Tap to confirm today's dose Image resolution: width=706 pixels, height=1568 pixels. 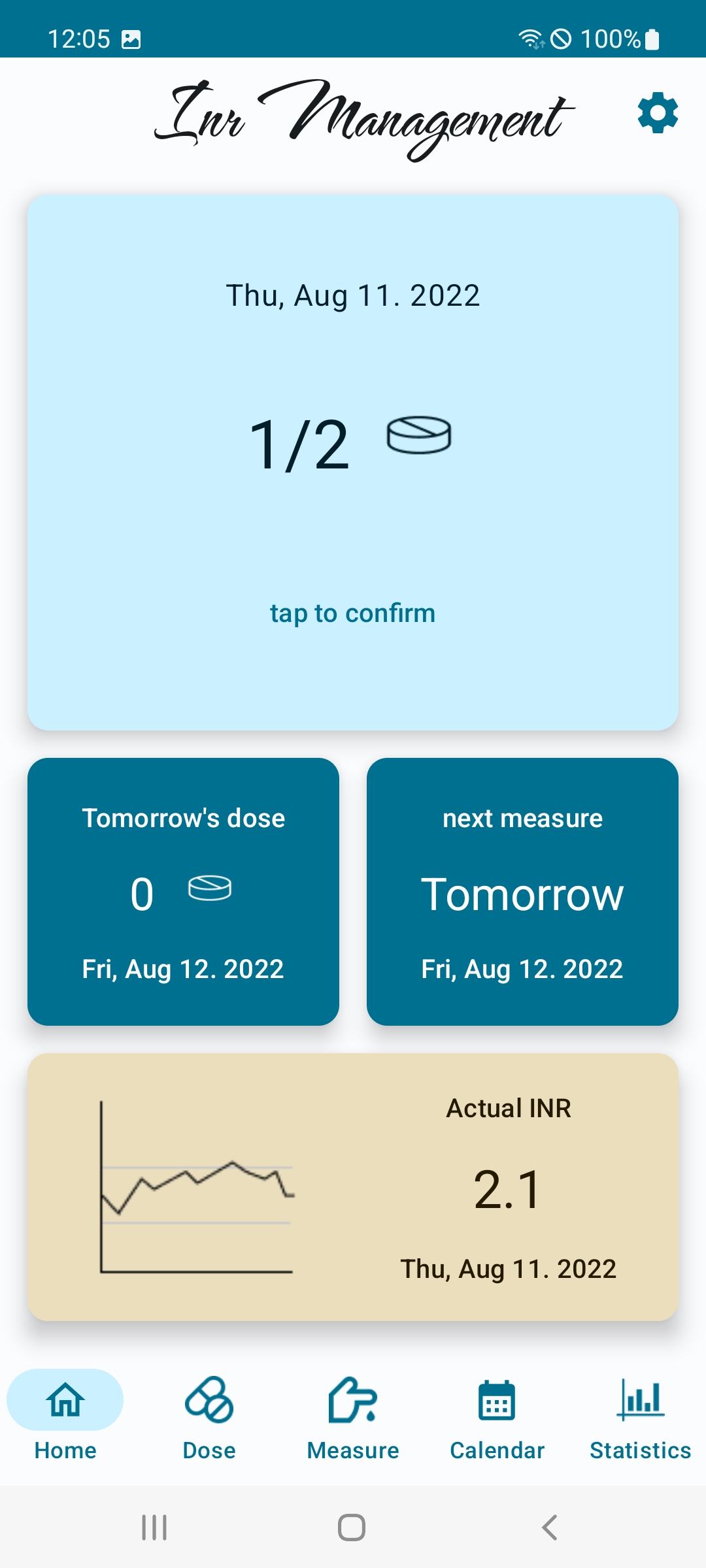(x=352, y=613)
